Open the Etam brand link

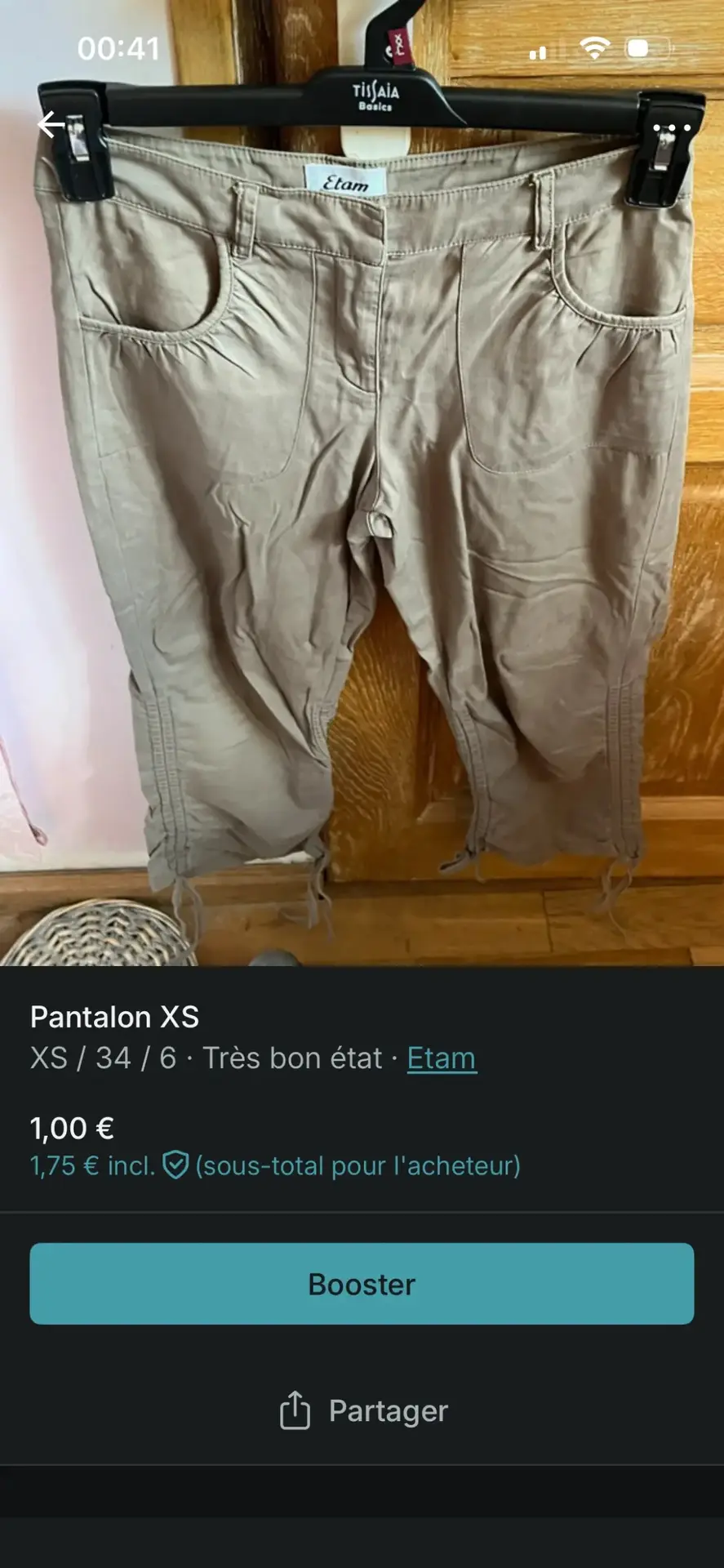tap(442, 1058)
